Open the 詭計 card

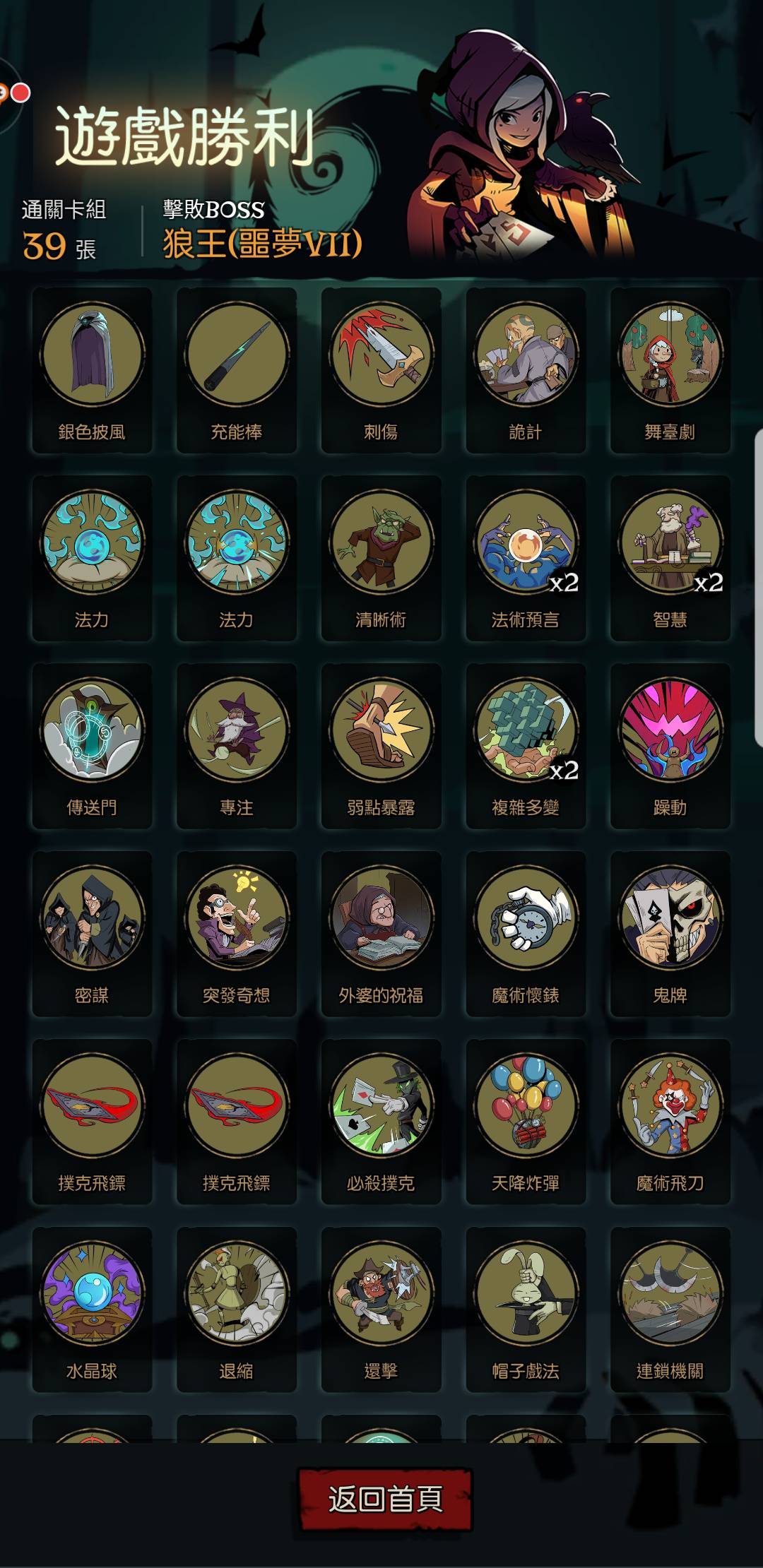click(x=526, y=369)
